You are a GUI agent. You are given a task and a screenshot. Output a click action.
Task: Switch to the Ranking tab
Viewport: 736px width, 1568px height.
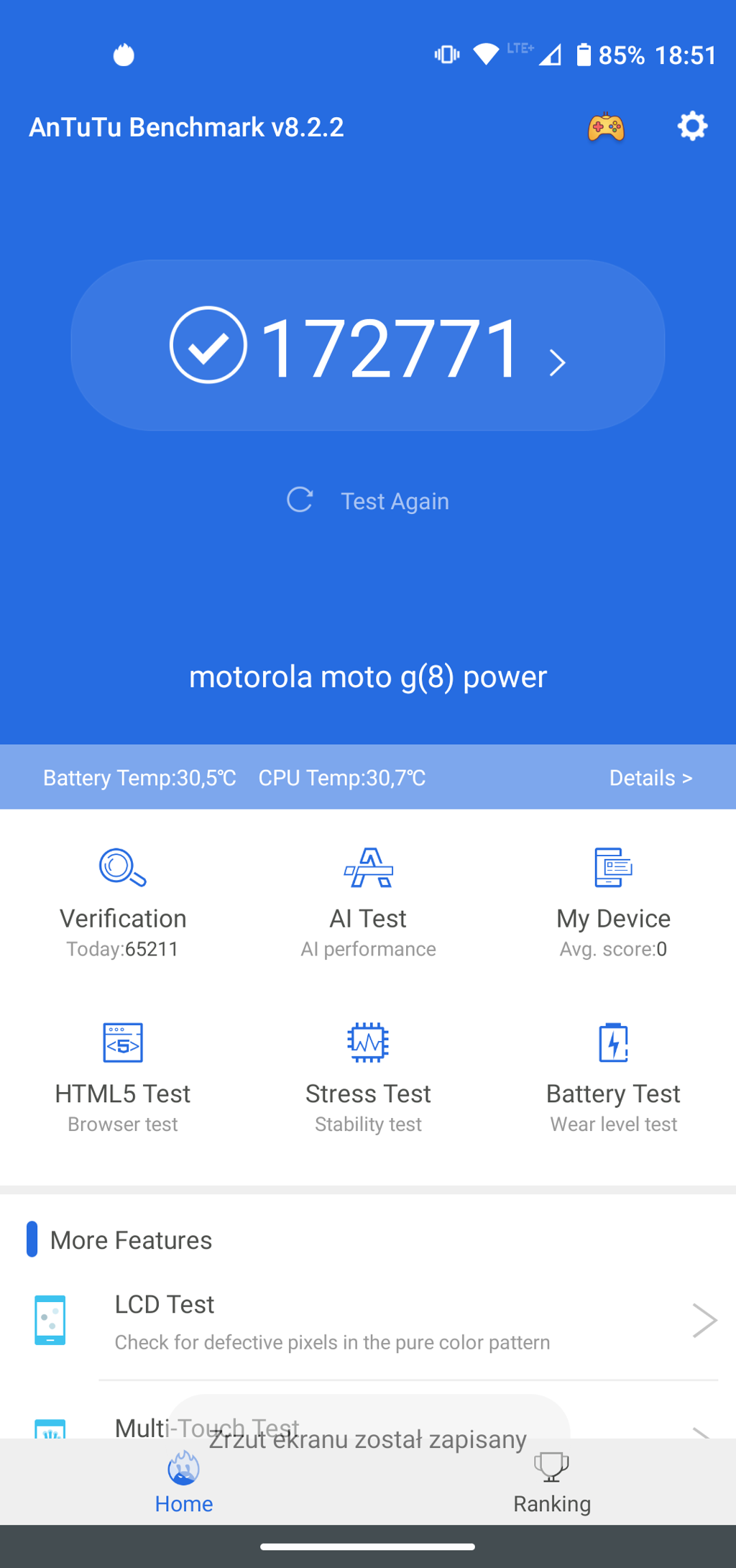(552, 1482)
